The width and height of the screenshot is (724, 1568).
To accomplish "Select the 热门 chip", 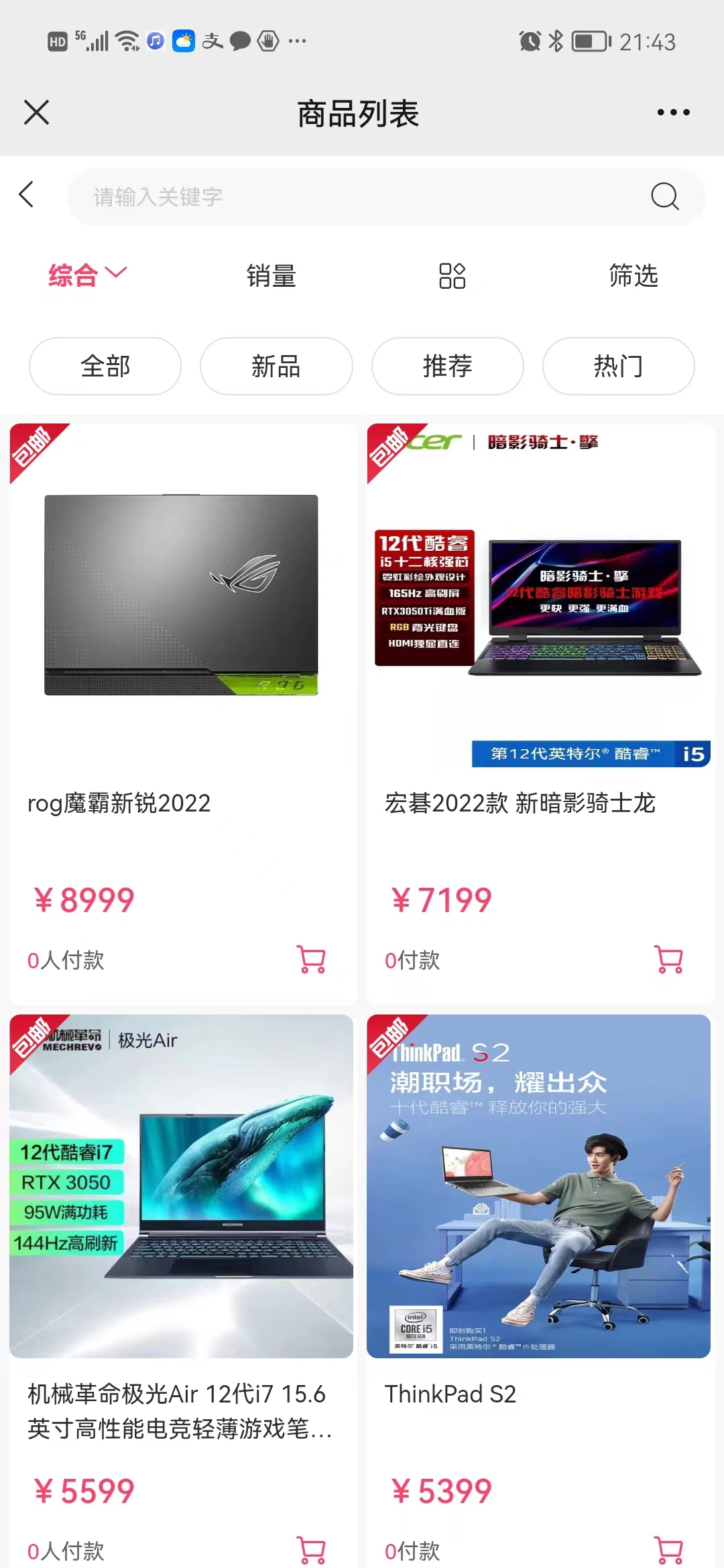I will (618, 367).
